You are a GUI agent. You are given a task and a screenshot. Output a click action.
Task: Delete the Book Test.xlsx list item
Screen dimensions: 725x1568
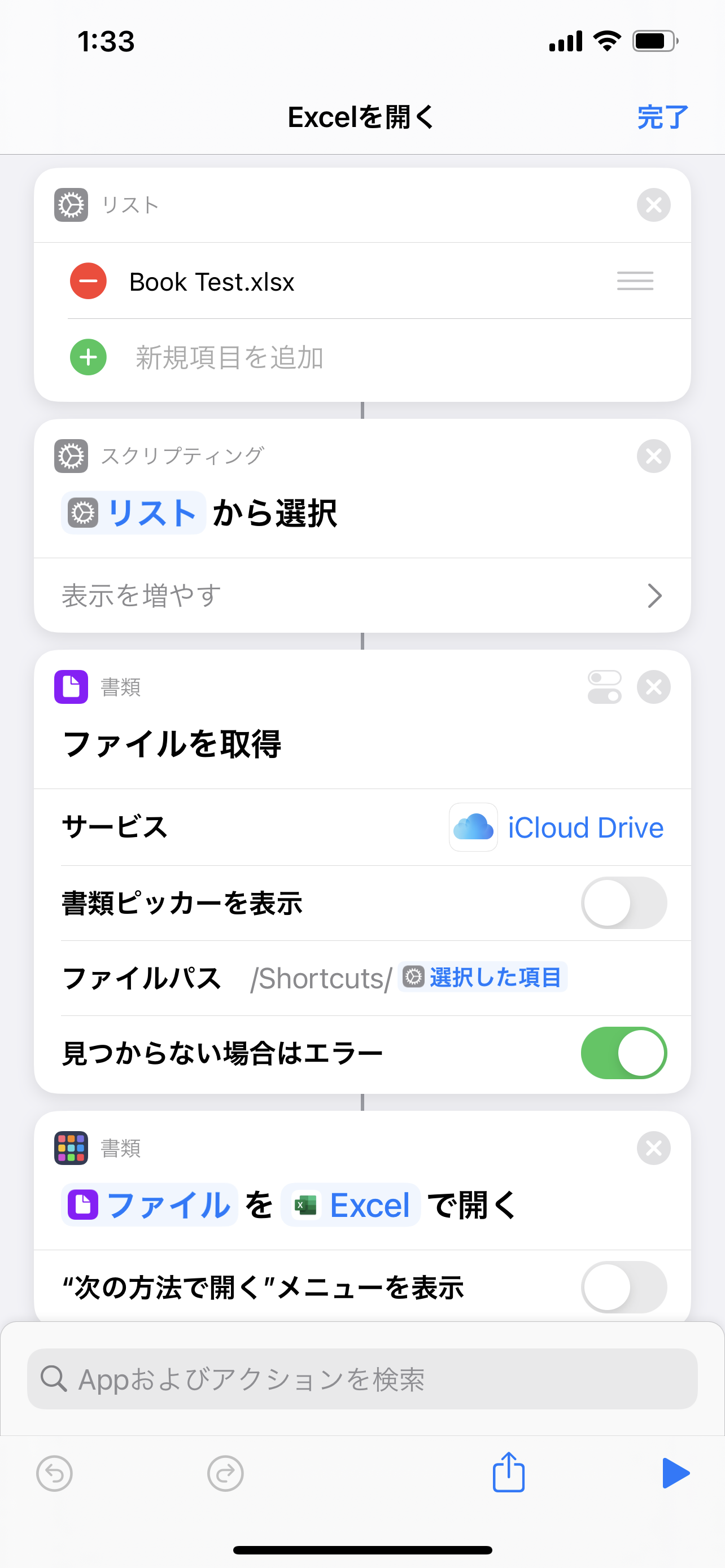88,281
